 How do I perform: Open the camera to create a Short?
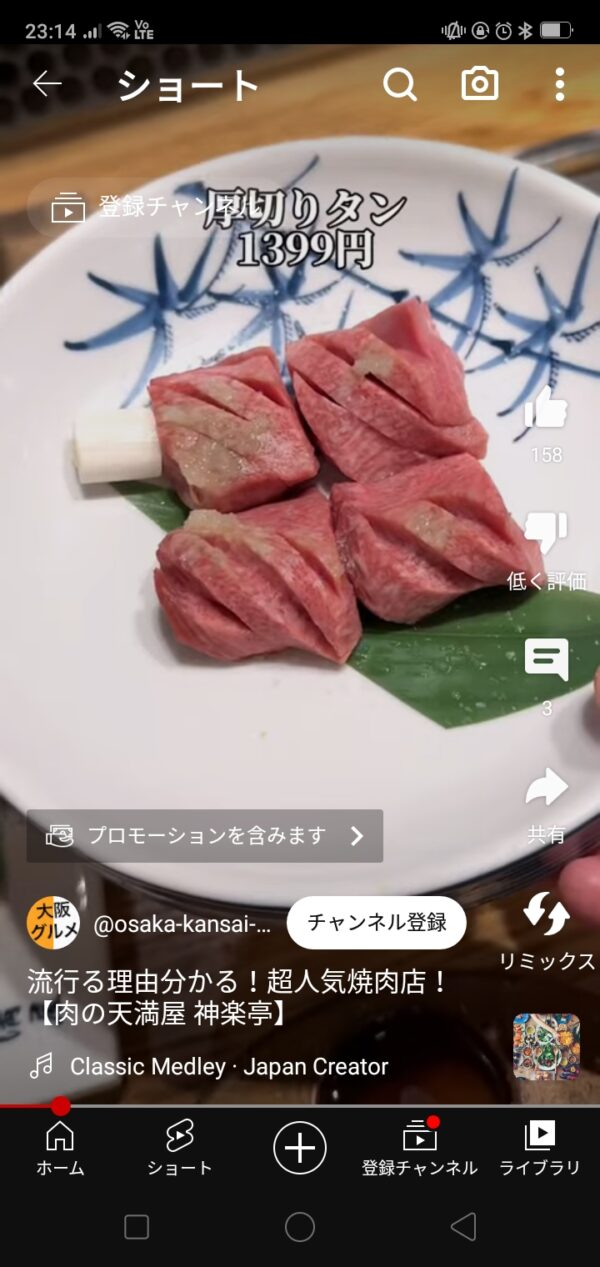[480, 85]
